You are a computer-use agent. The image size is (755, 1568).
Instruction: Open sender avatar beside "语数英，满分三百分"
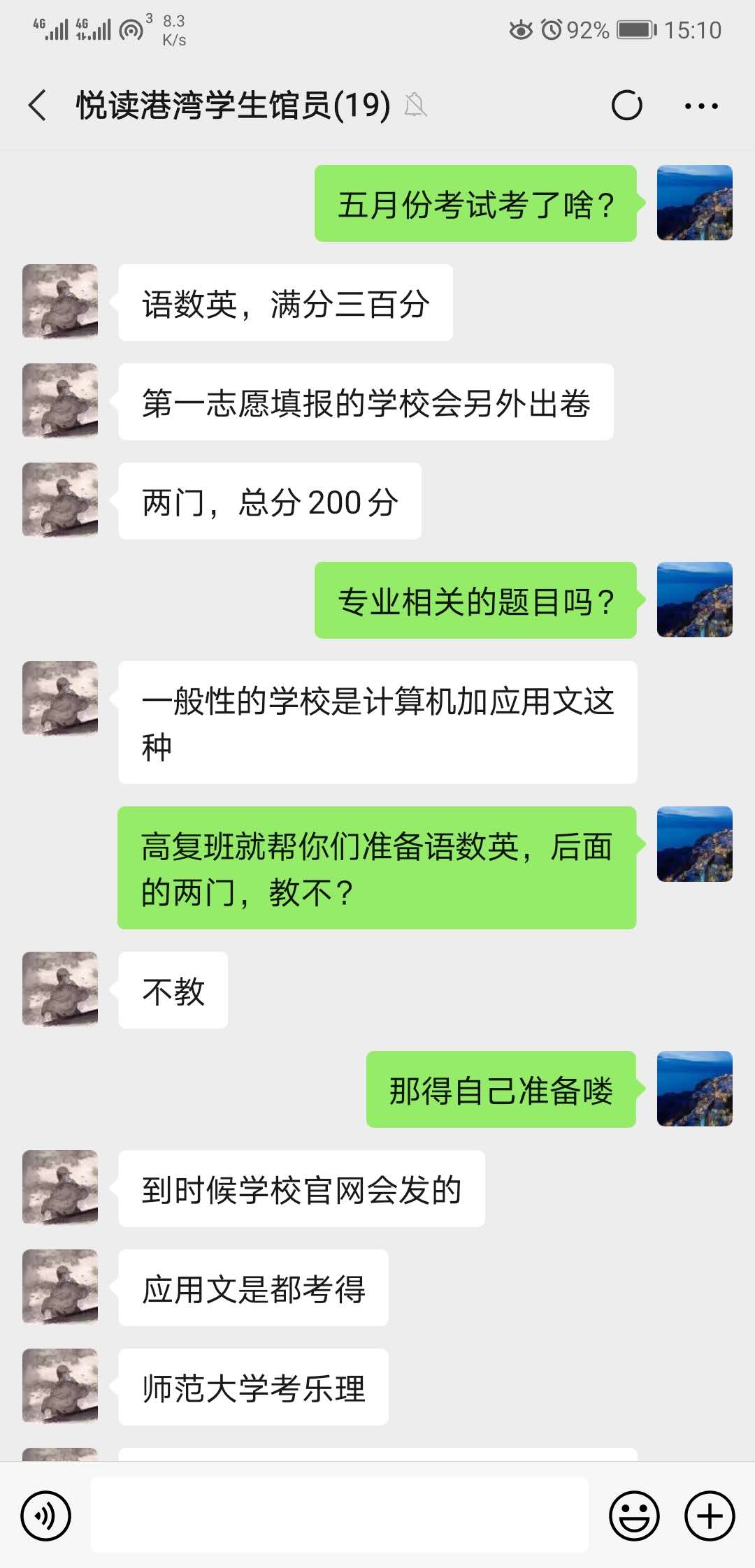pos(60,302)
